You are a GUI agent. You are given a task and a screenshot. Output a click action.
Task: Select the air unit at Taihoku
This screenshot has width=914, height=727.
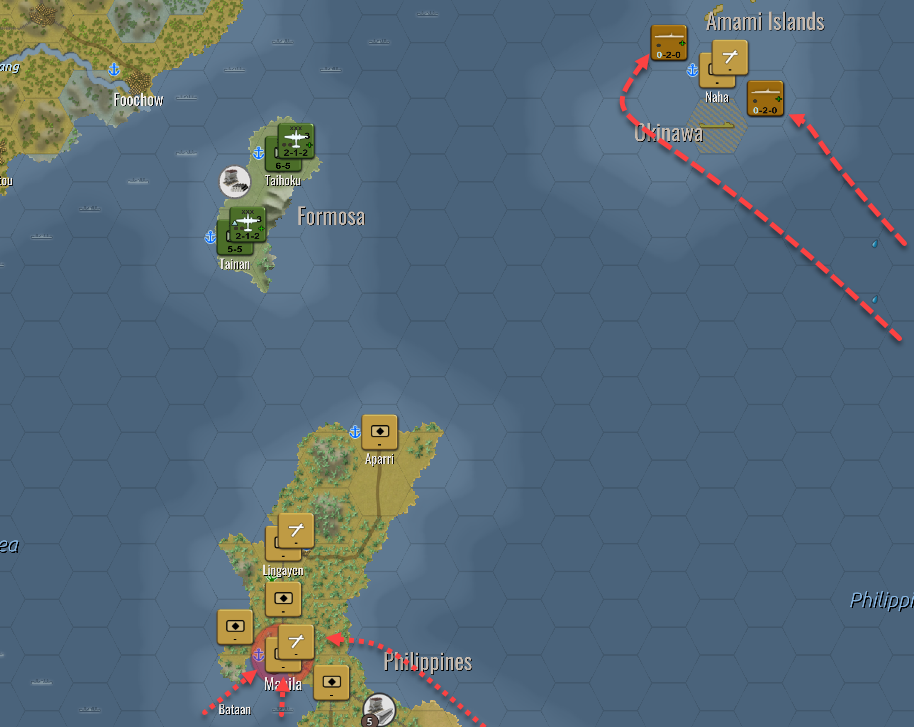click(296, 141)
